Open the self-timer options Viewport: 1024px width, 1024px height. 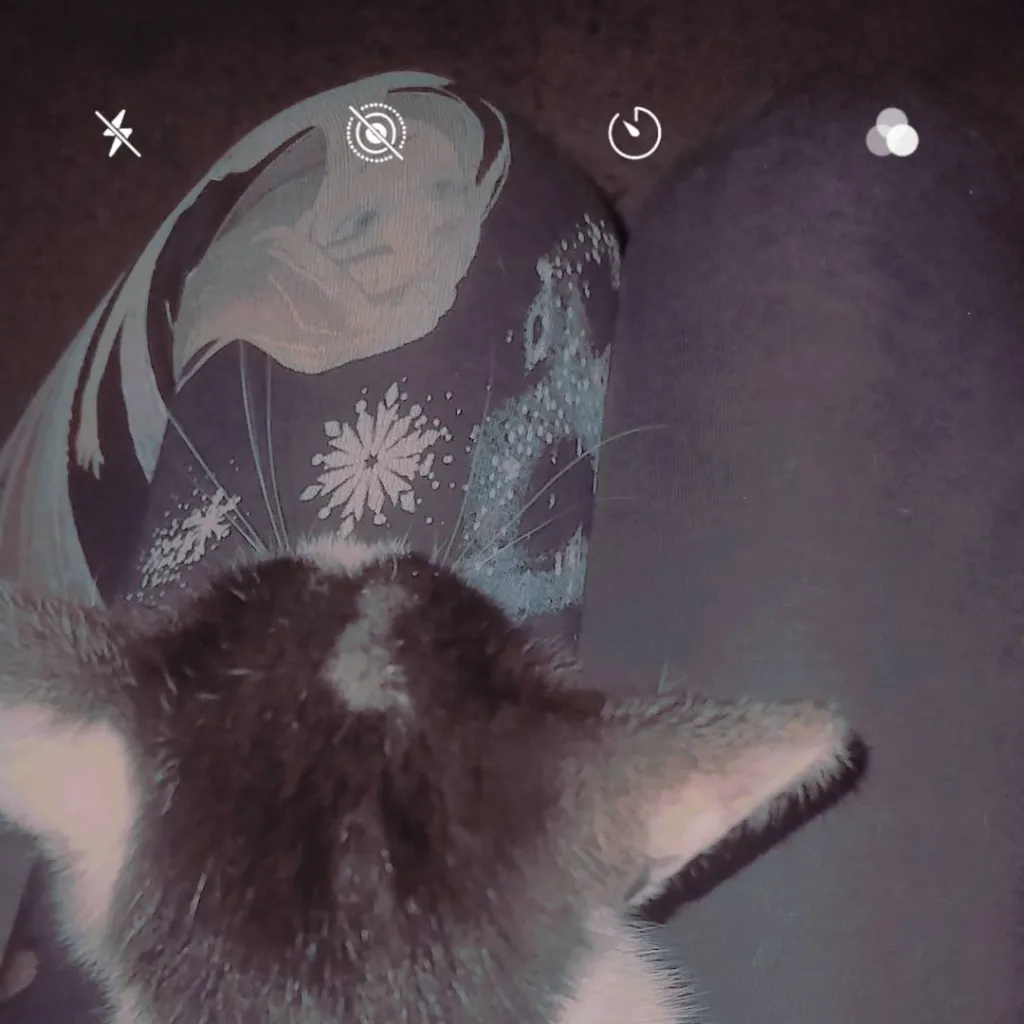point(635,133)
